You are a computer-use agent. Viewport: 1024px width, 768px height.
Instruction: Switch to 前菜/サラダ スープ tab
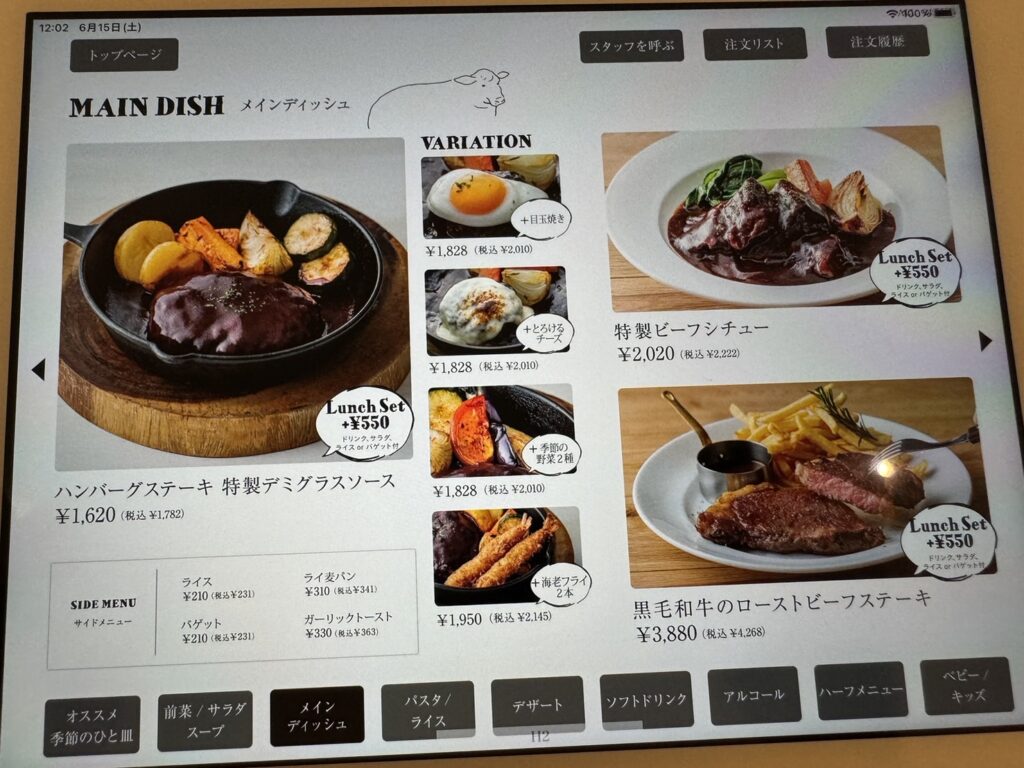click(x=204, y=720)
